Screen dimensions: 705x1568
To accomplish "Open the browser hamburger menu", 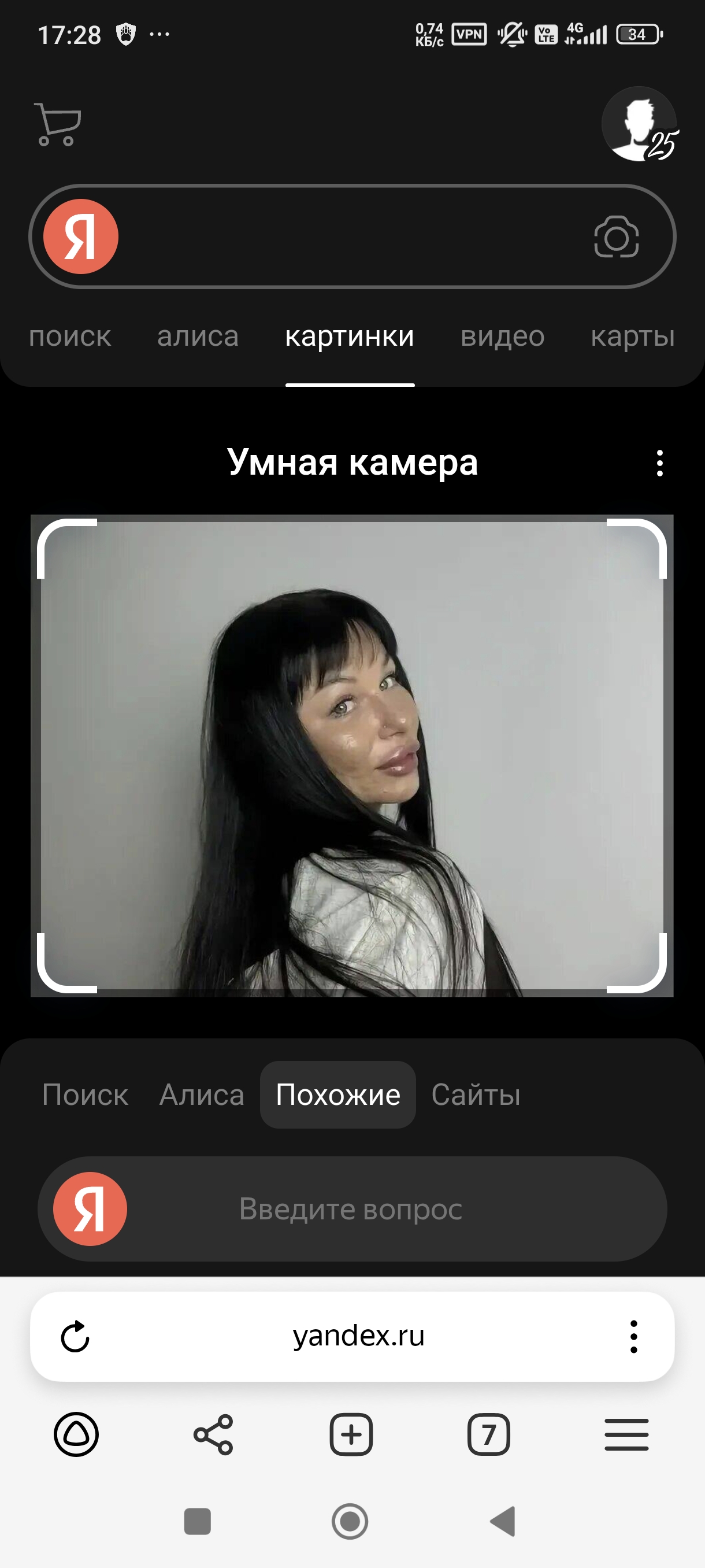I will [x=626, y=1434].
